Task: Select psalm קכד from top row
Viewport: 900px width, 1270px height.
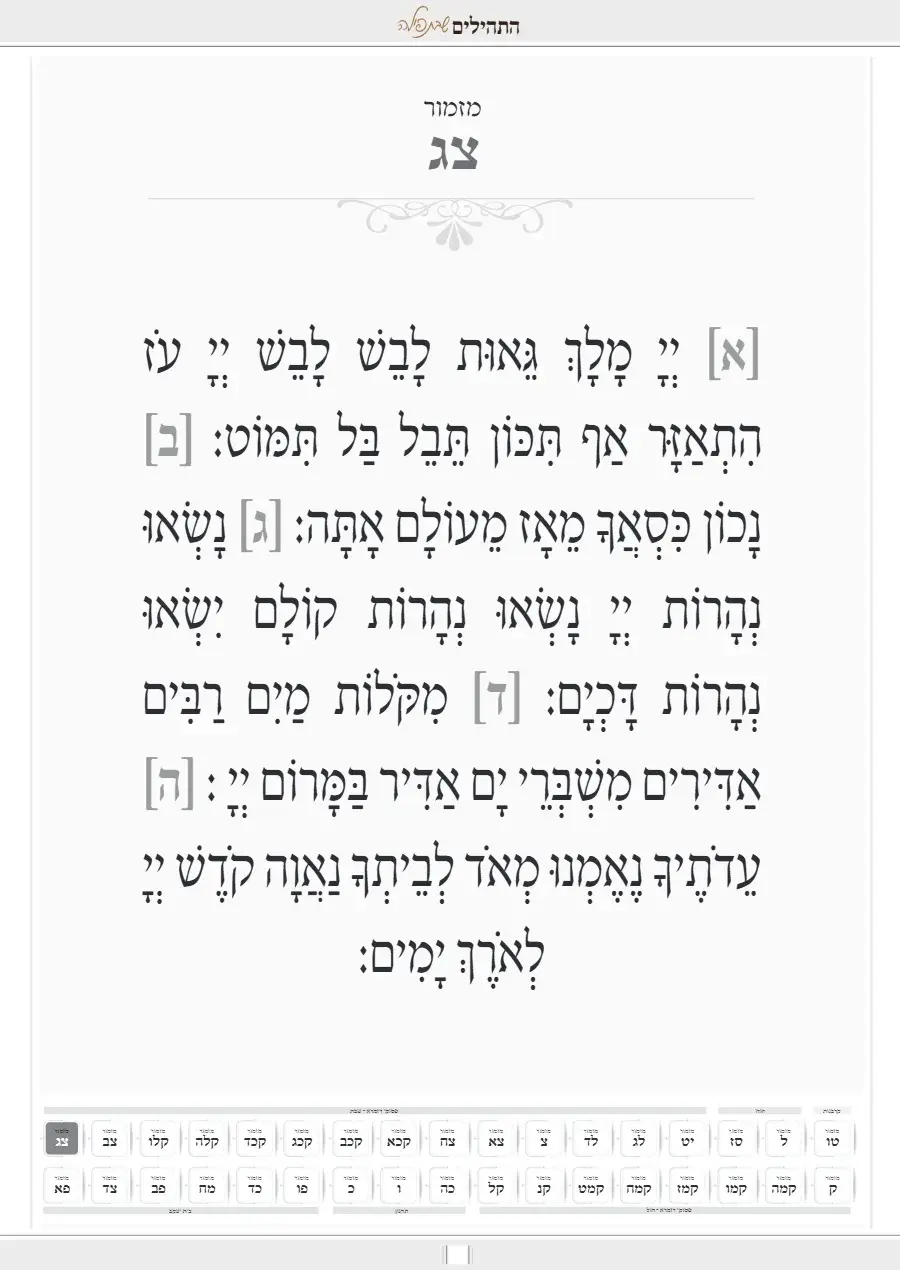Action: click(255, 1138)
